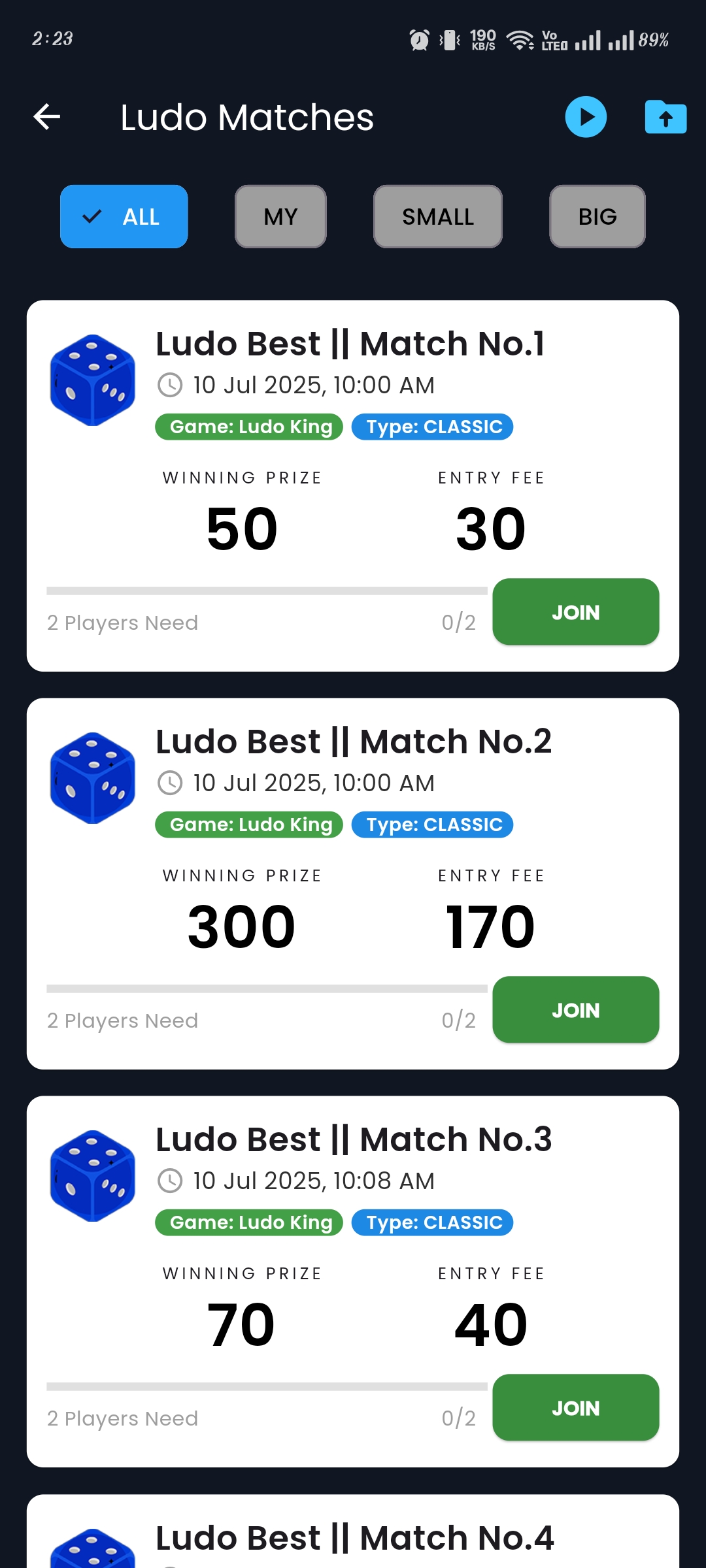
Task: Filter by SMALL matches
Action: click(x=438, y=216)
